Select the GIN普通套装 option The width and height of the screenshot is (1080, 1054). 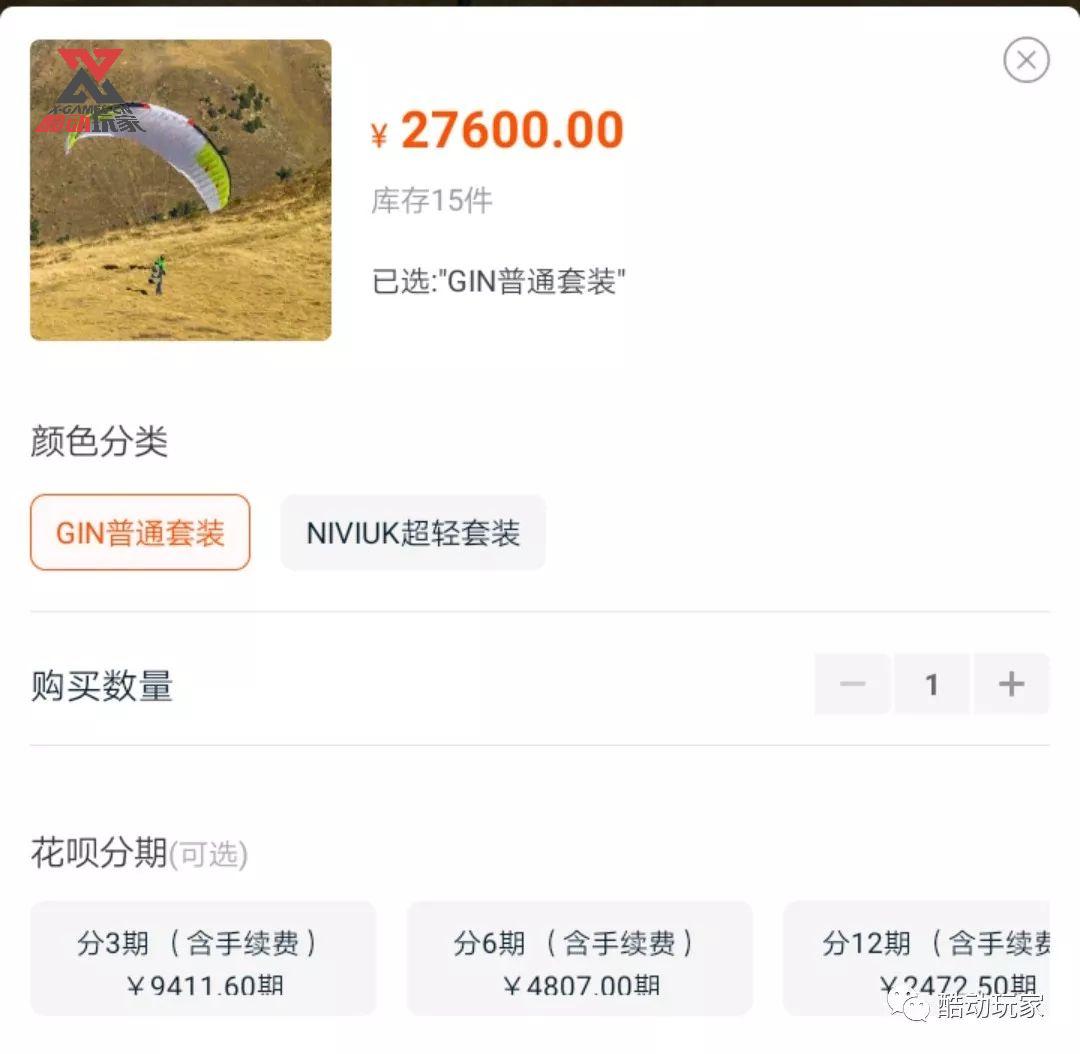point(140,532)
